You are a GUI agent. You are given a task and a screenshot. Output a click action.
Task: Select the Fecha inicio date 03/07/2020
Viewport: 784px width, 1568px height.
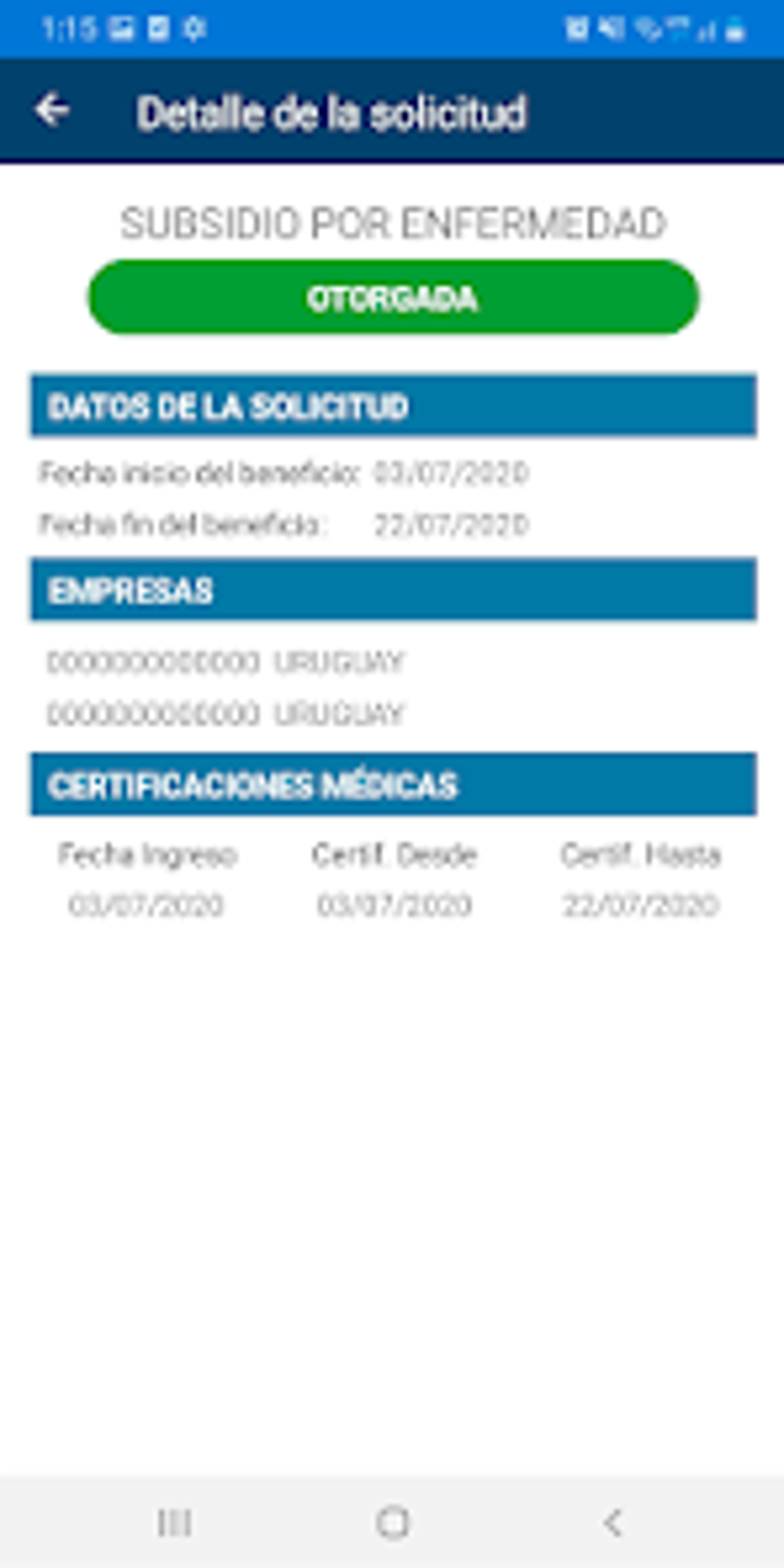click(450, 474)
